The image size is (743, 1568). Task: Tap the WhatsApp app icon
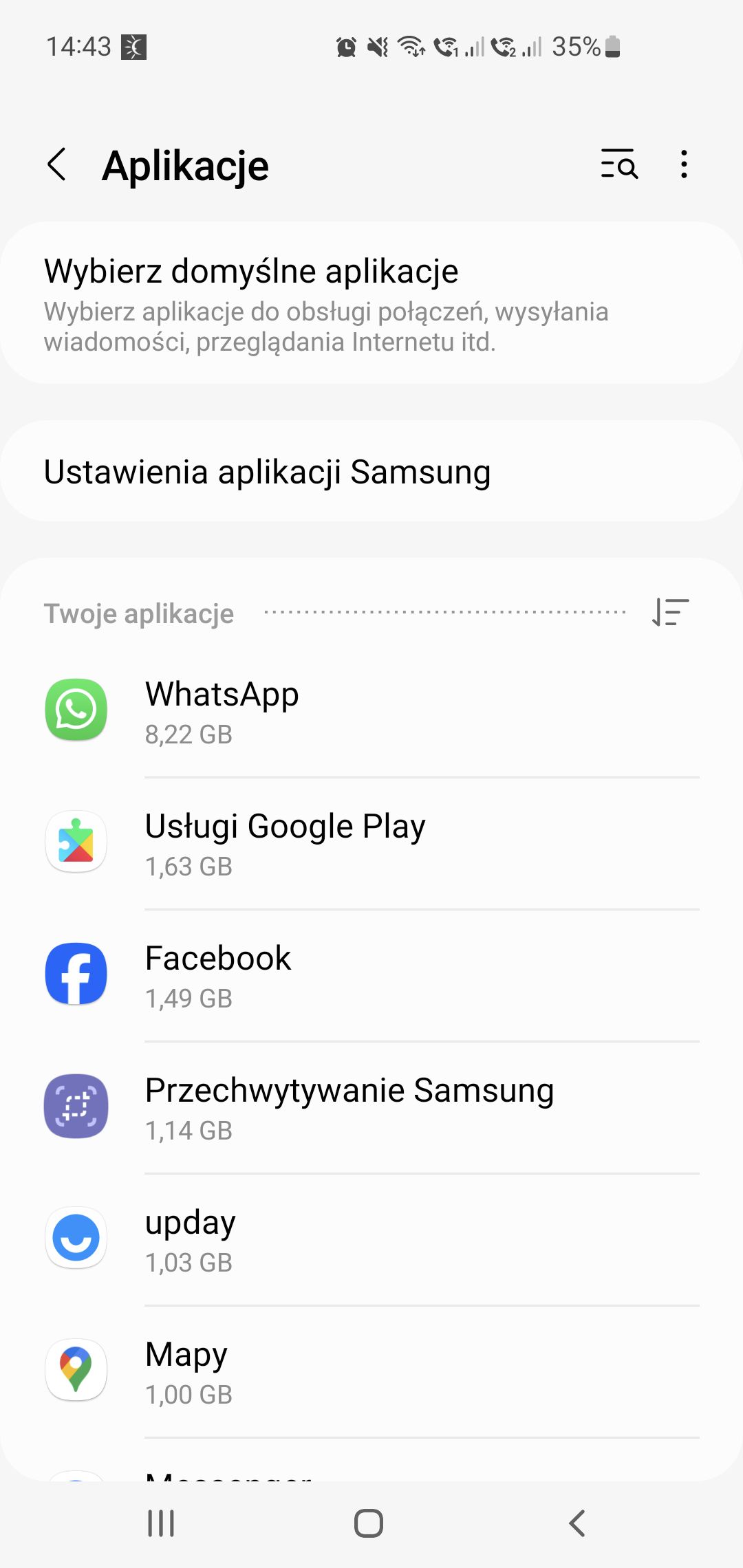pos(76,710)
